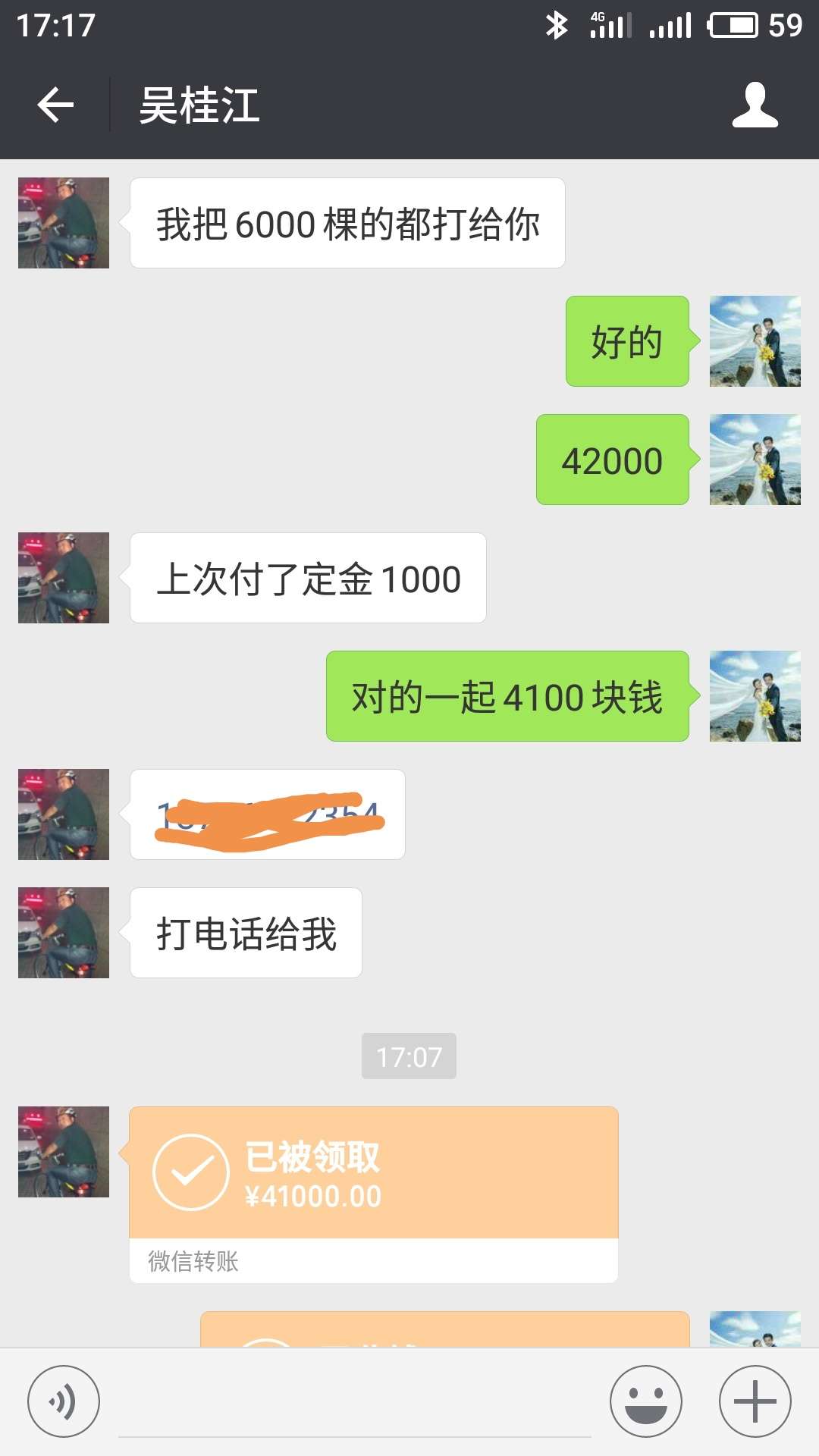819x1456 pixels.
Task: Open the emoji picker
Action: tap(646, 1401)
